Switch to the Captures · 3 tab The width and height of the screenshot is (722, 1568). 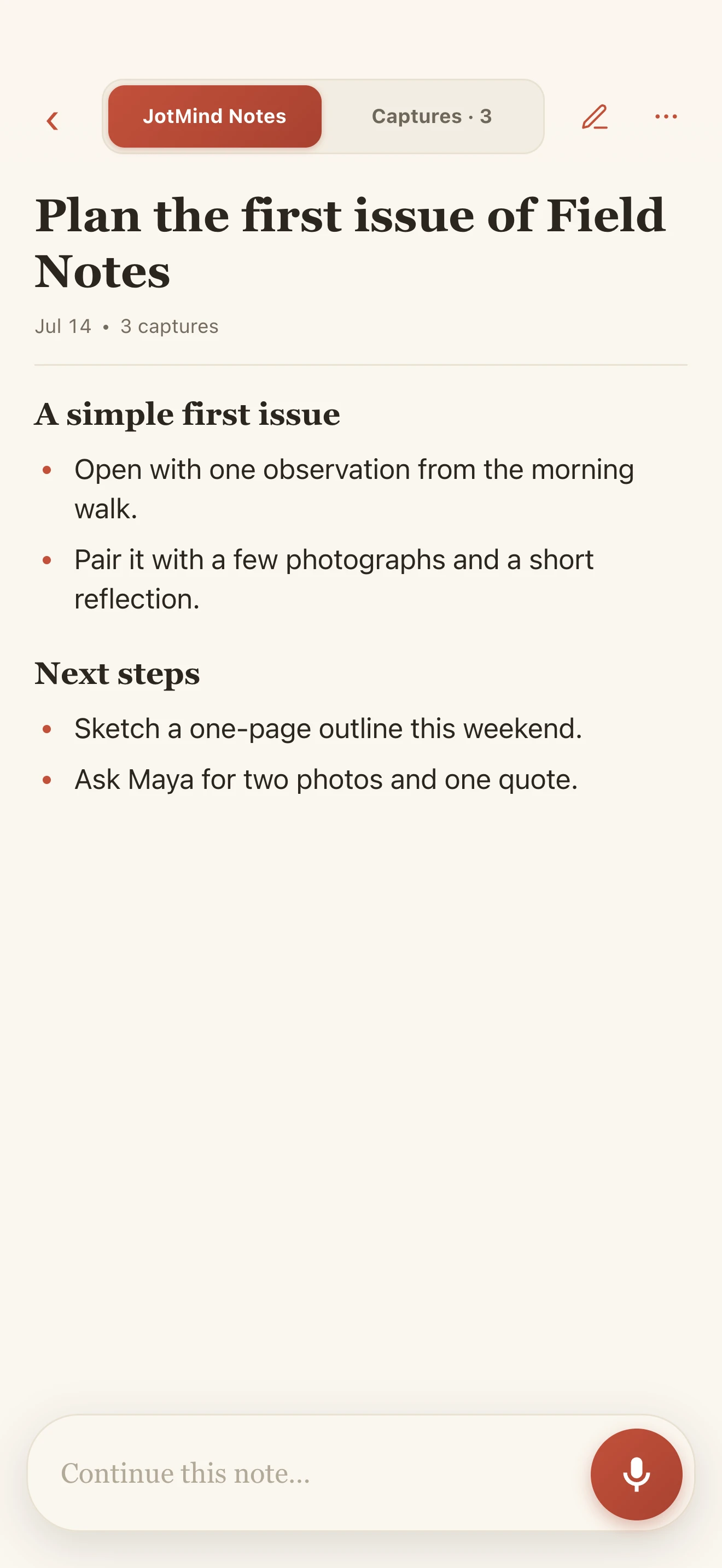click(432, 116)
